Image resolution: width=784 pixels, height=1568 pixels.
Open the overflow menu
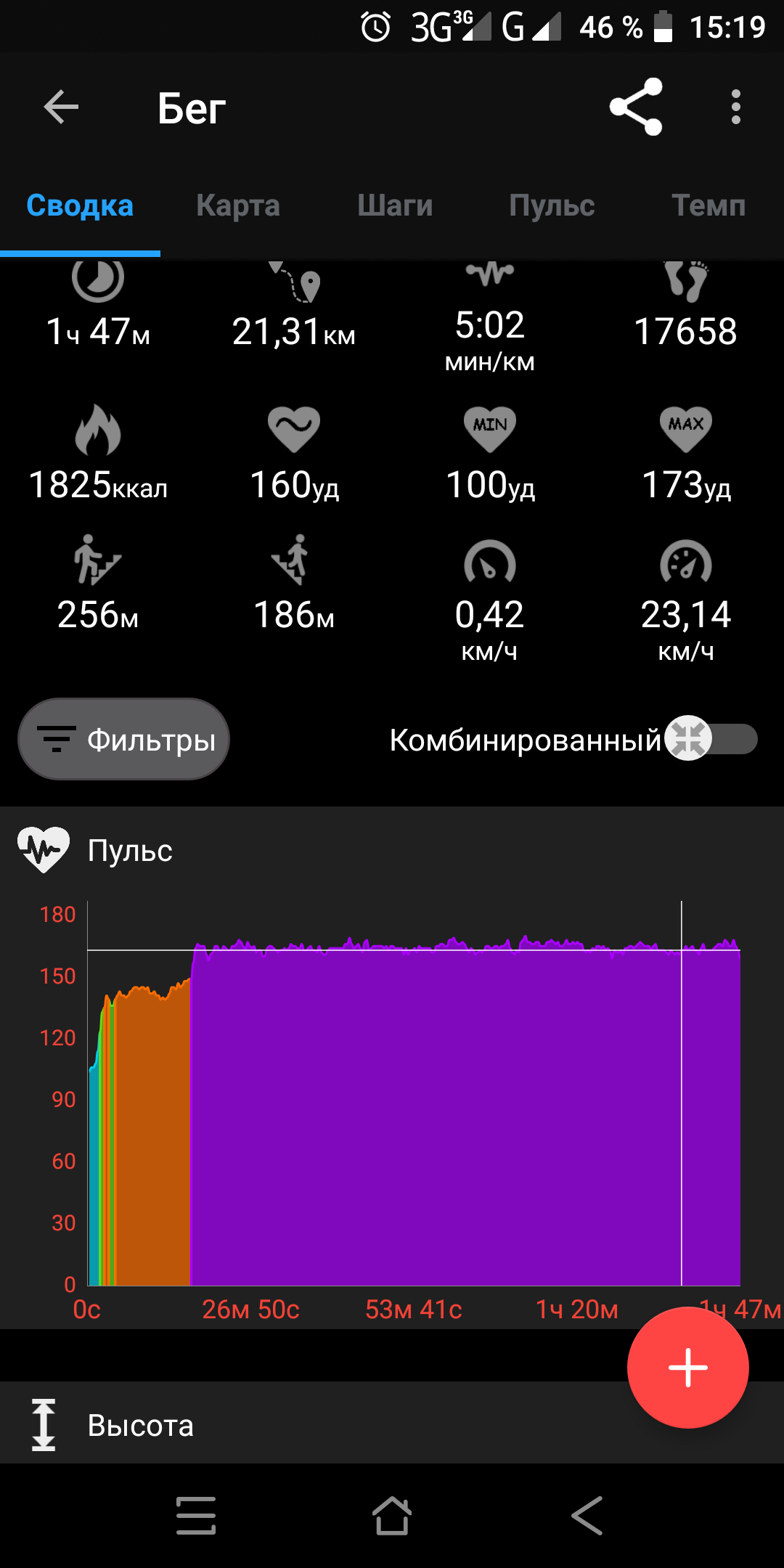[x=735, y=107]
